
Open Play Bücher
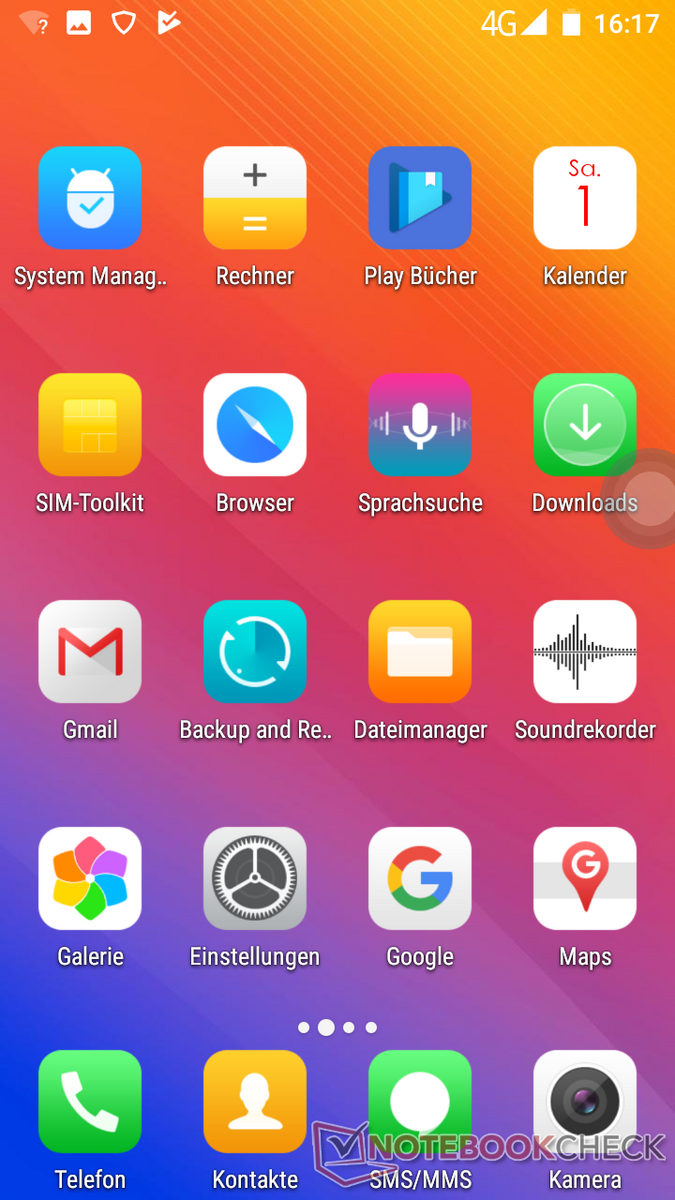click(x=420, y=198)
